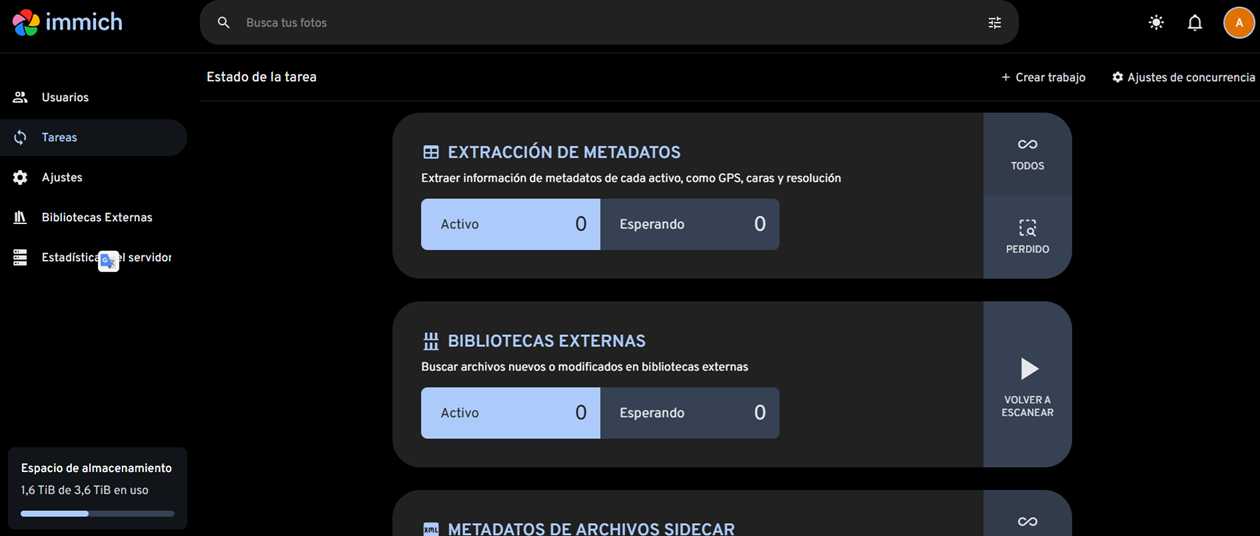Open 'Ajustes de concurrencia'
This screenshot has height=536, width=1260.
[x=1183, y=77]
